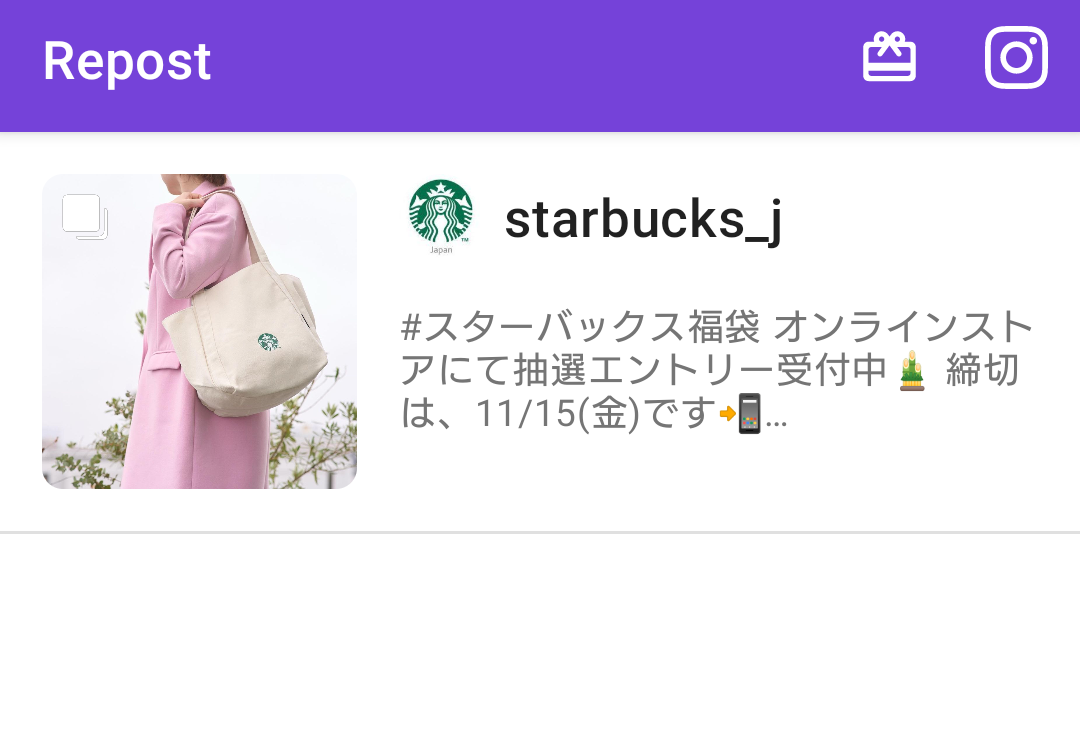Open the gift card icon in the app bar
1080x738 pixels.
pyautogui.click(x=889, y=58)
